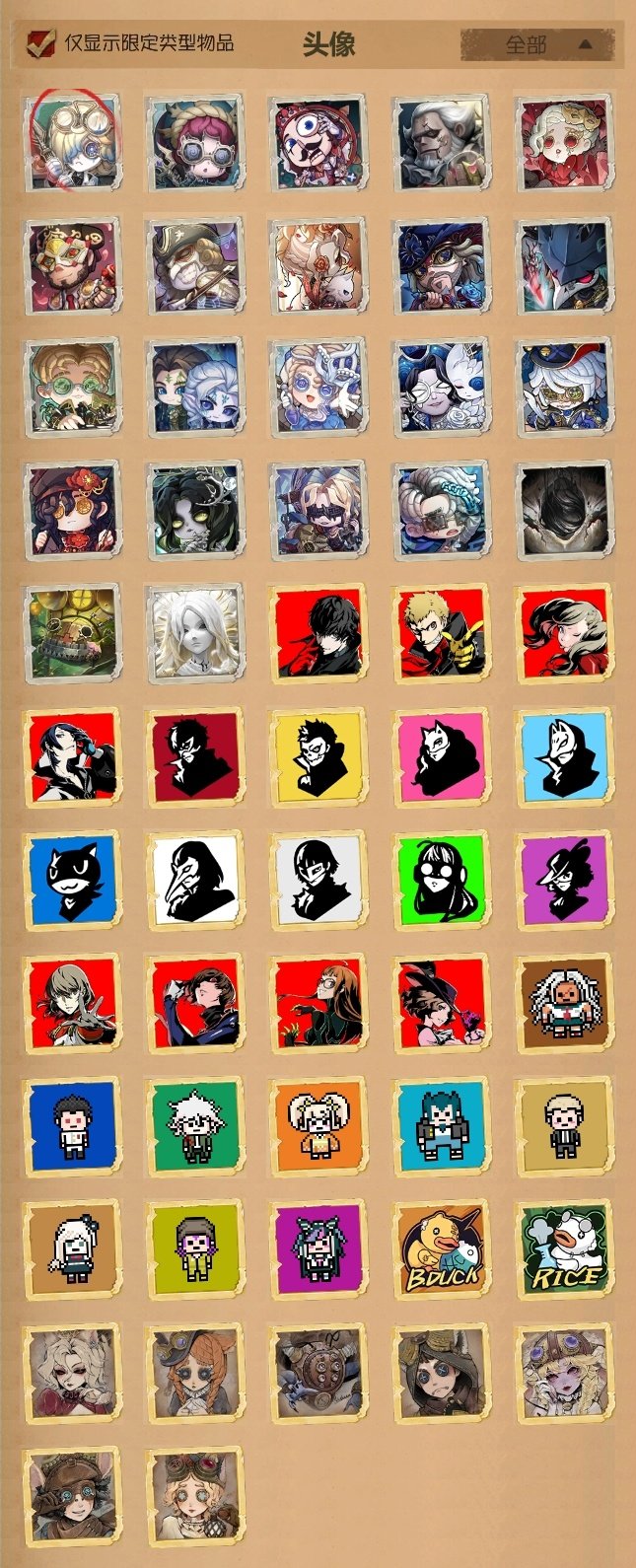Choose the fox mask avatar on pink background
636x1568 pixels.
(x=442, y=756)
